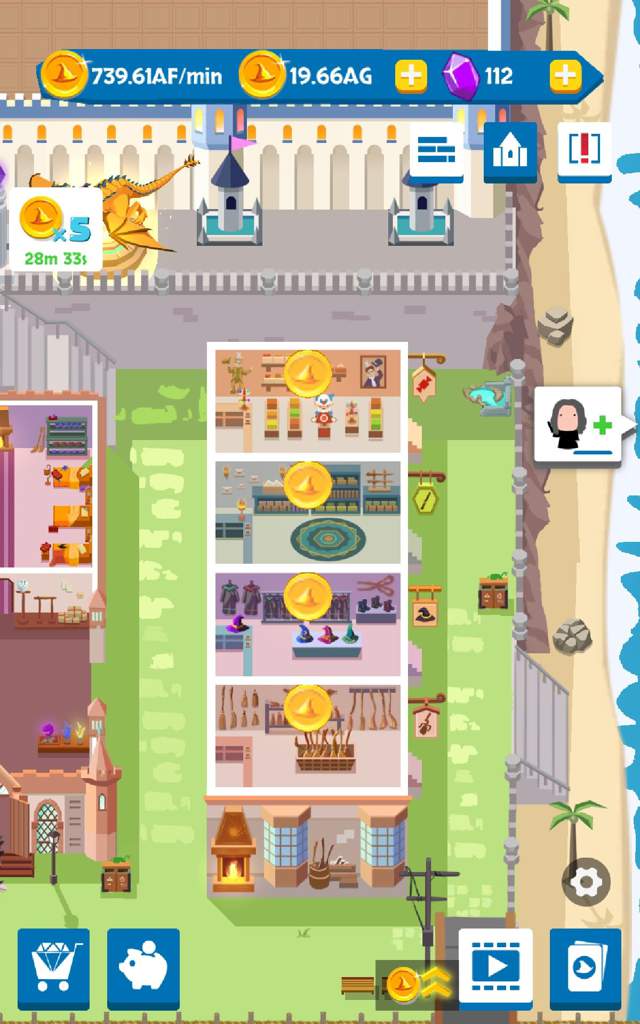The height and width of the screenshot is (1024, 640).
Task: Open the red exclamation quest book
Action: (x=584, y=153)
